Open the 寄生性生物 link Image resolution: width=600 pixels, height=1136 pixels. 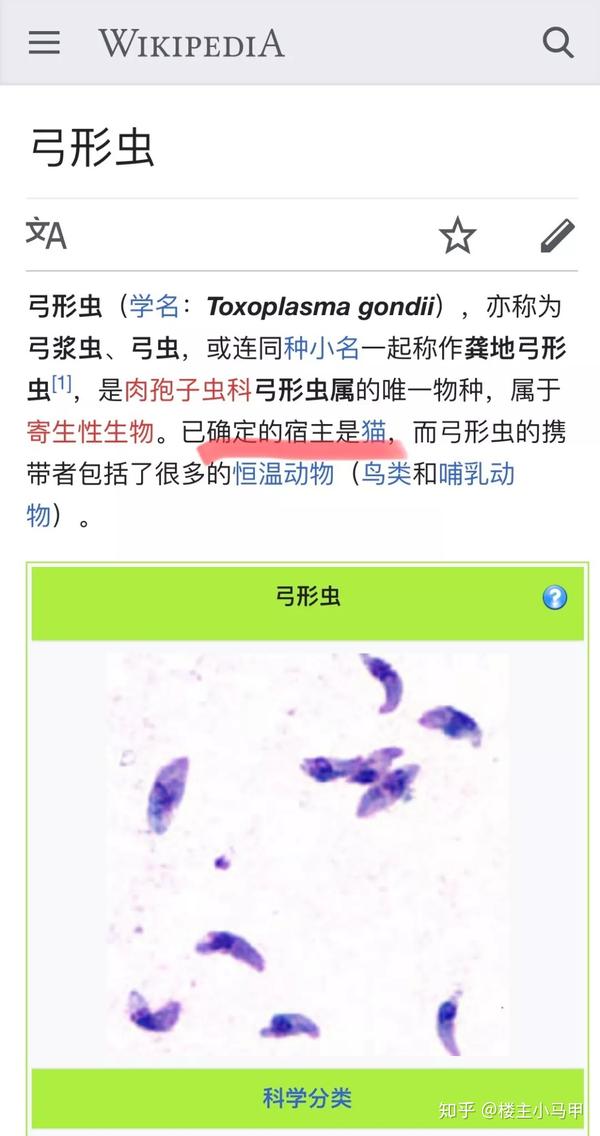click(x=90, y=431)
